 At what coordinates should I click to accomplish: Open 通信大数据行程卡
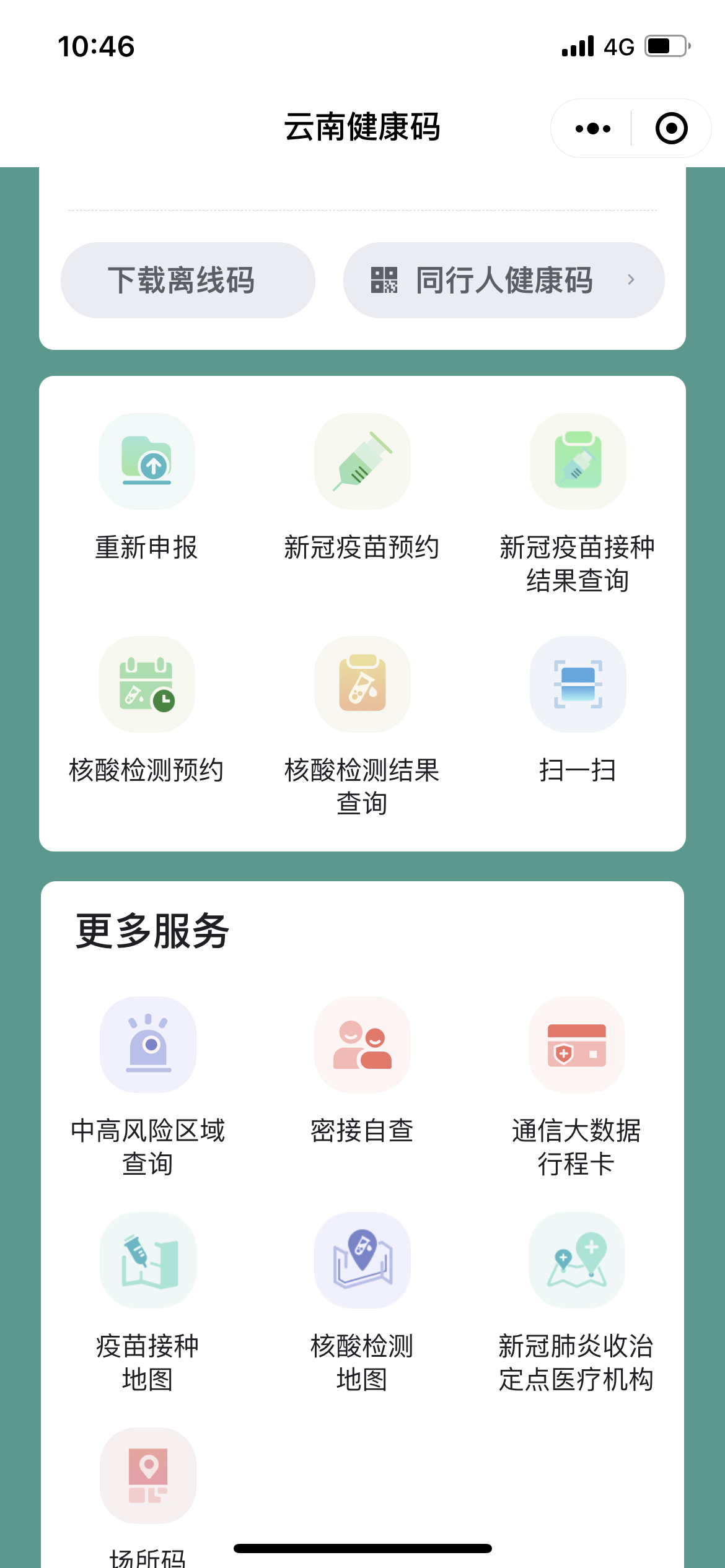tap(576, 1045)
